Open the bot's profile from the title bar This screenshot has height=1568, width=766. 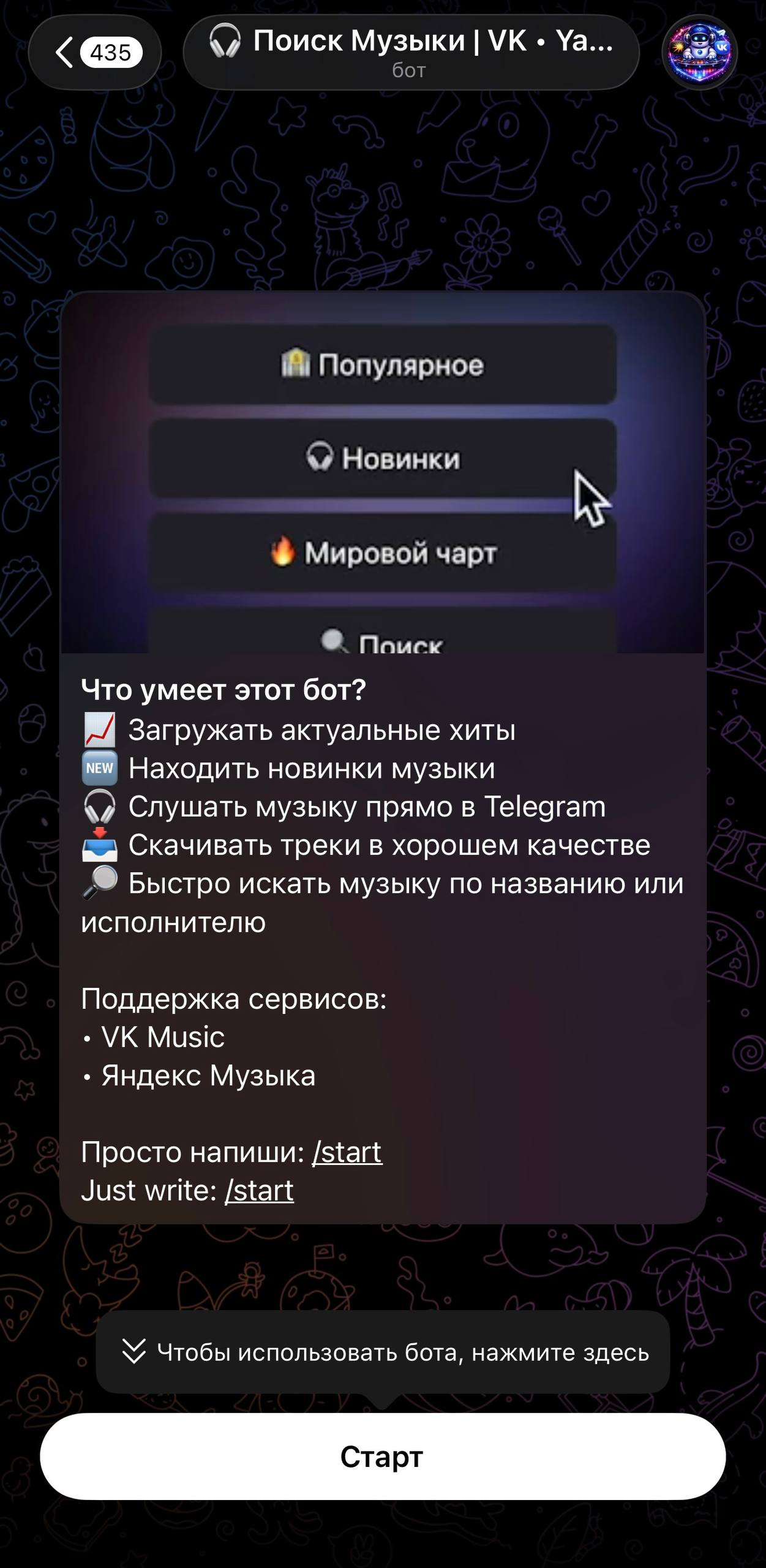pos(410,53)
